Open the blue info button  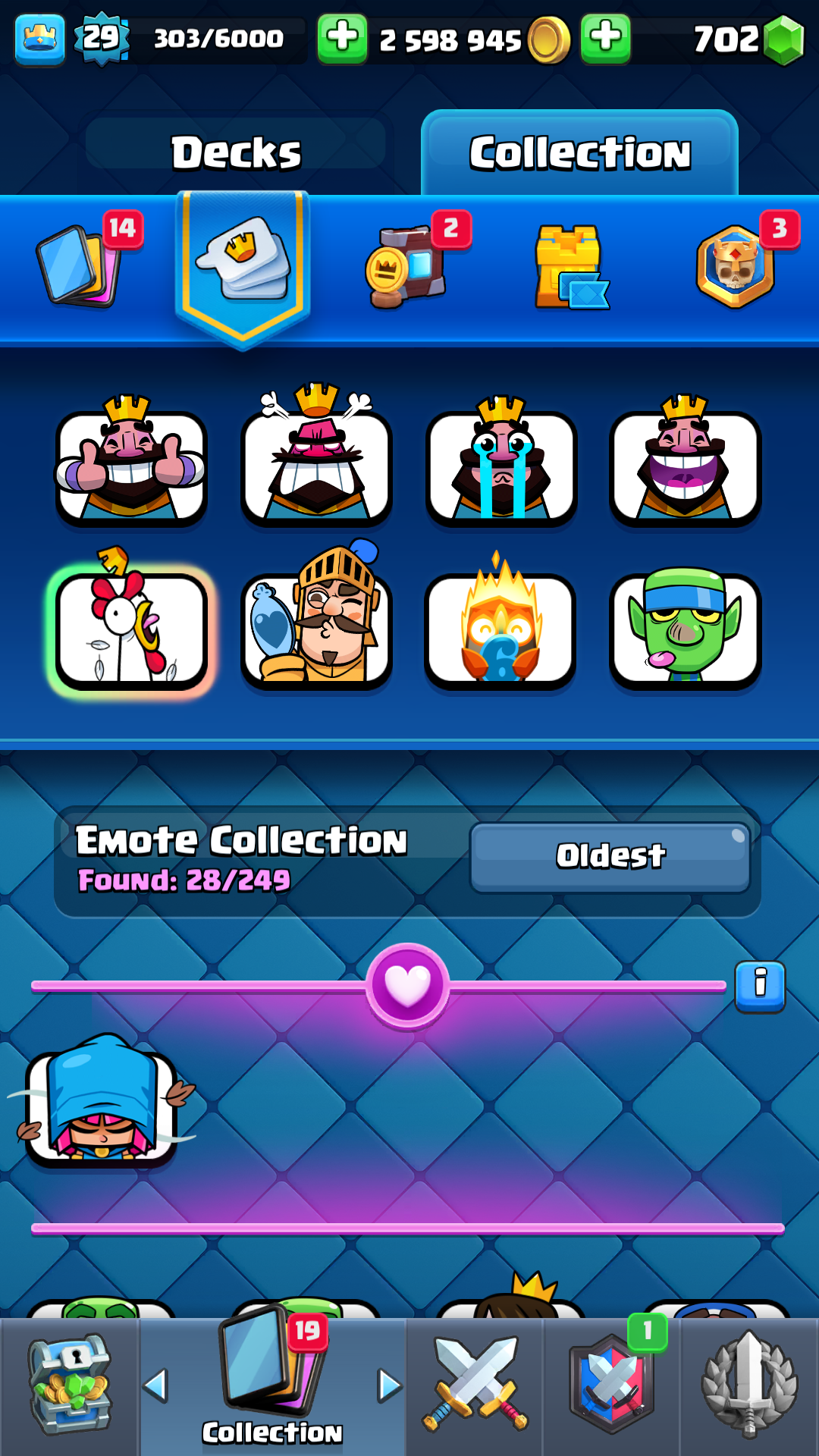pos(760,986)
